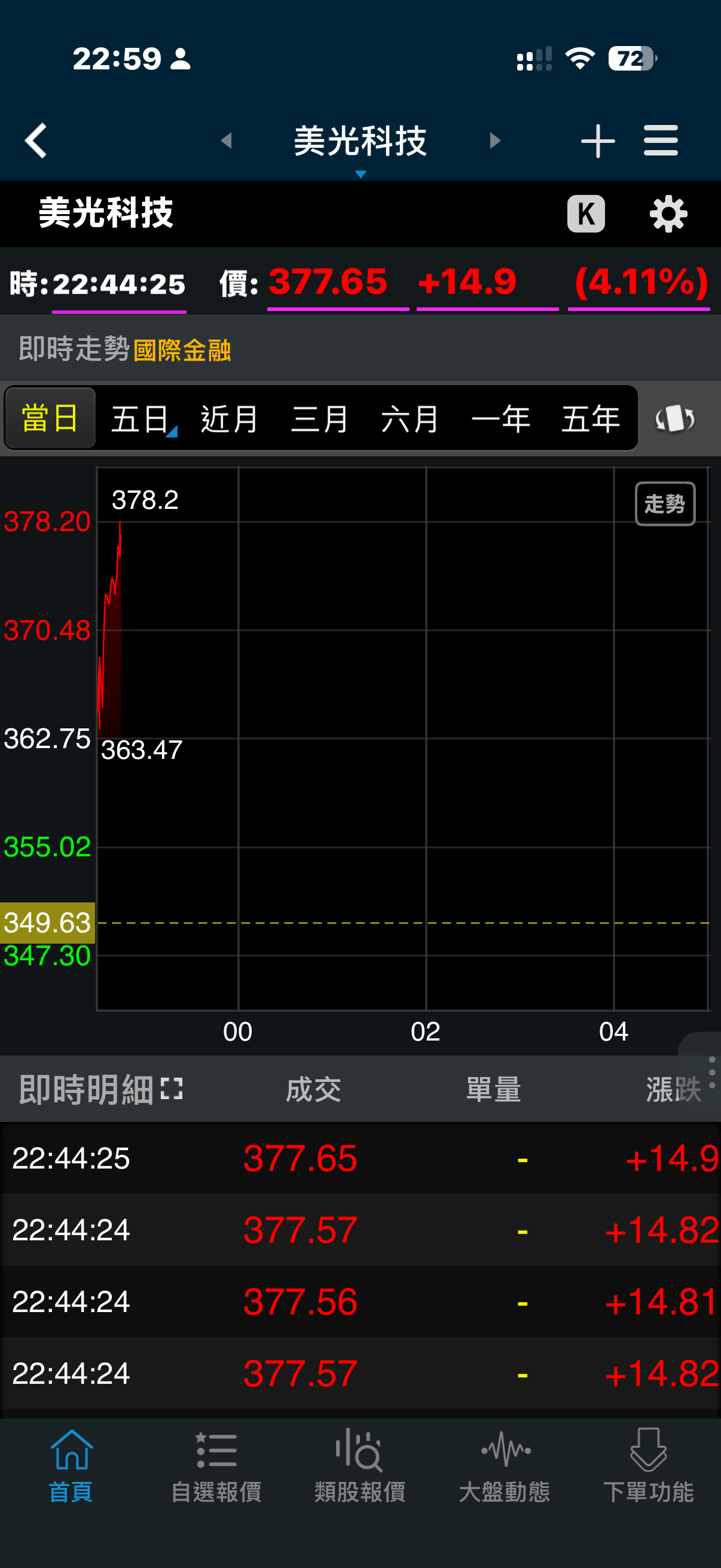Screen dimensions: 721x1568
Task: Open the 美光科技 title dropdown
Action: [x=360, y=144]
